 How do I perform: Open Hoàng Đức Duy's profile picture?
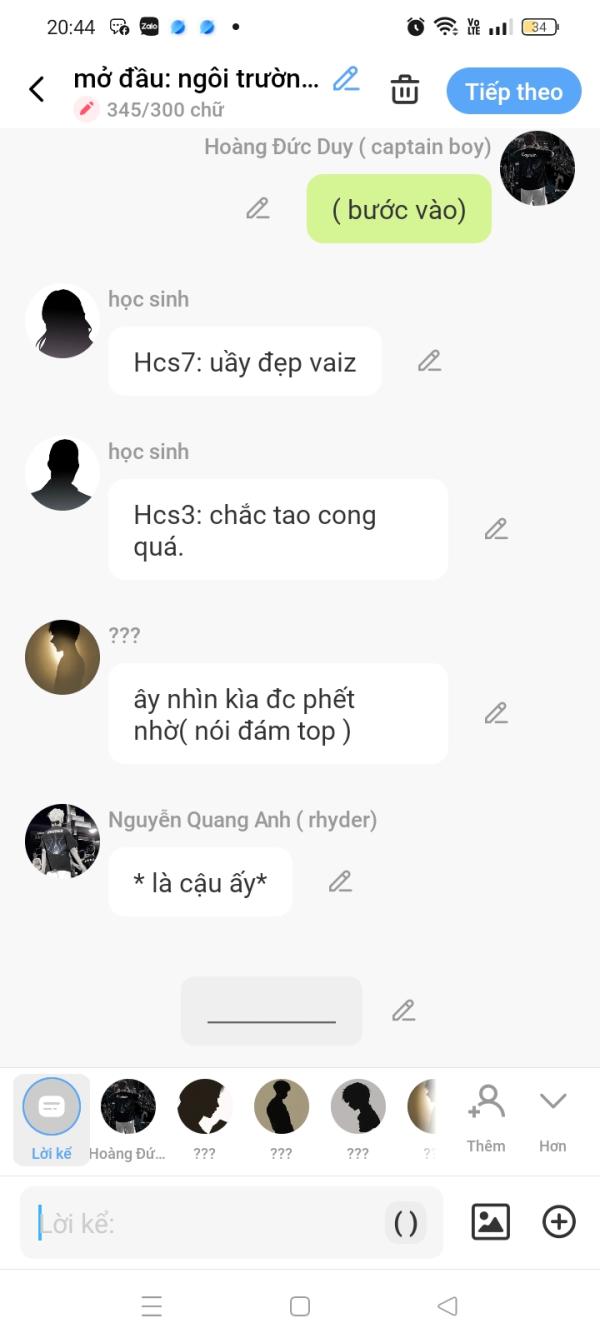coord(537,168)
